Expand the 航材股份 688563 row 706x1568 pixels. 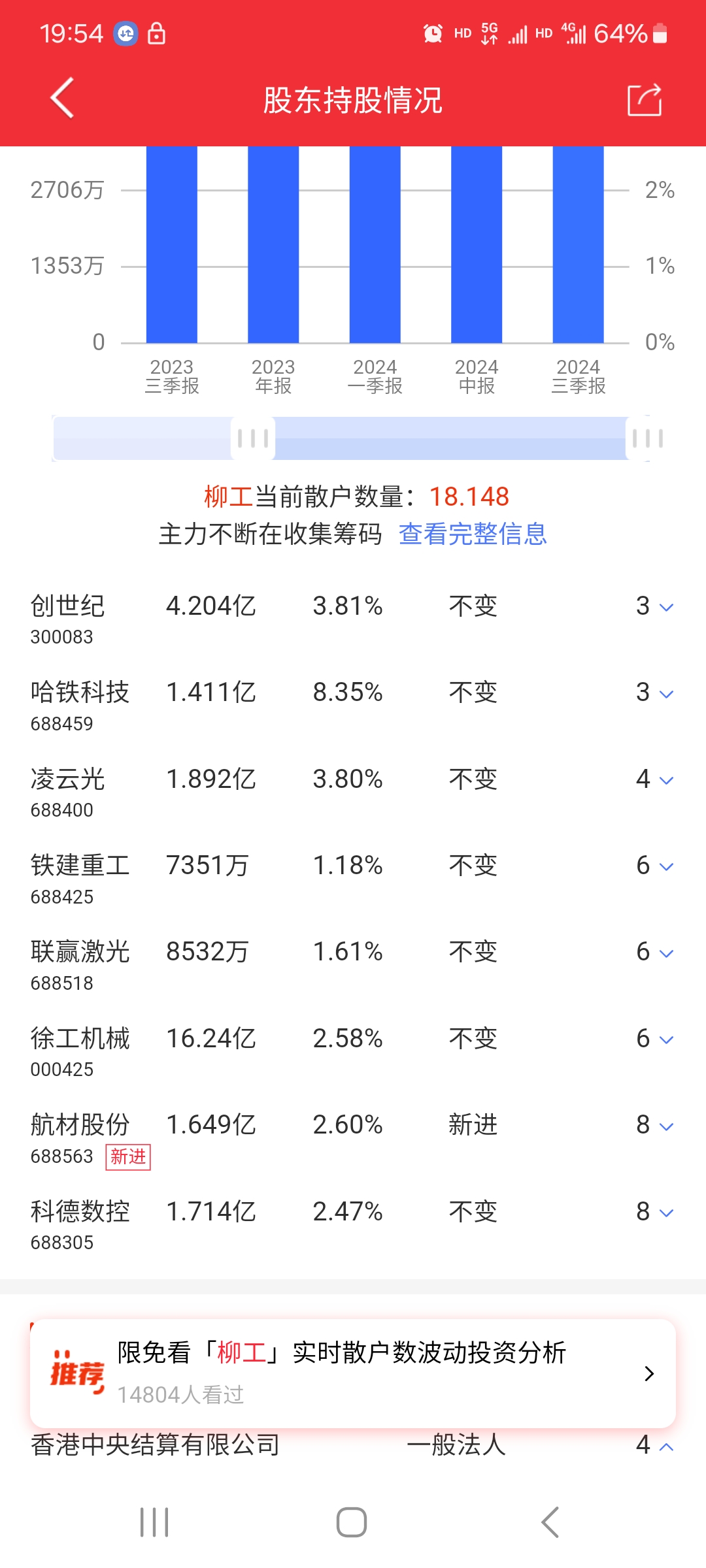pos(665,1126)
